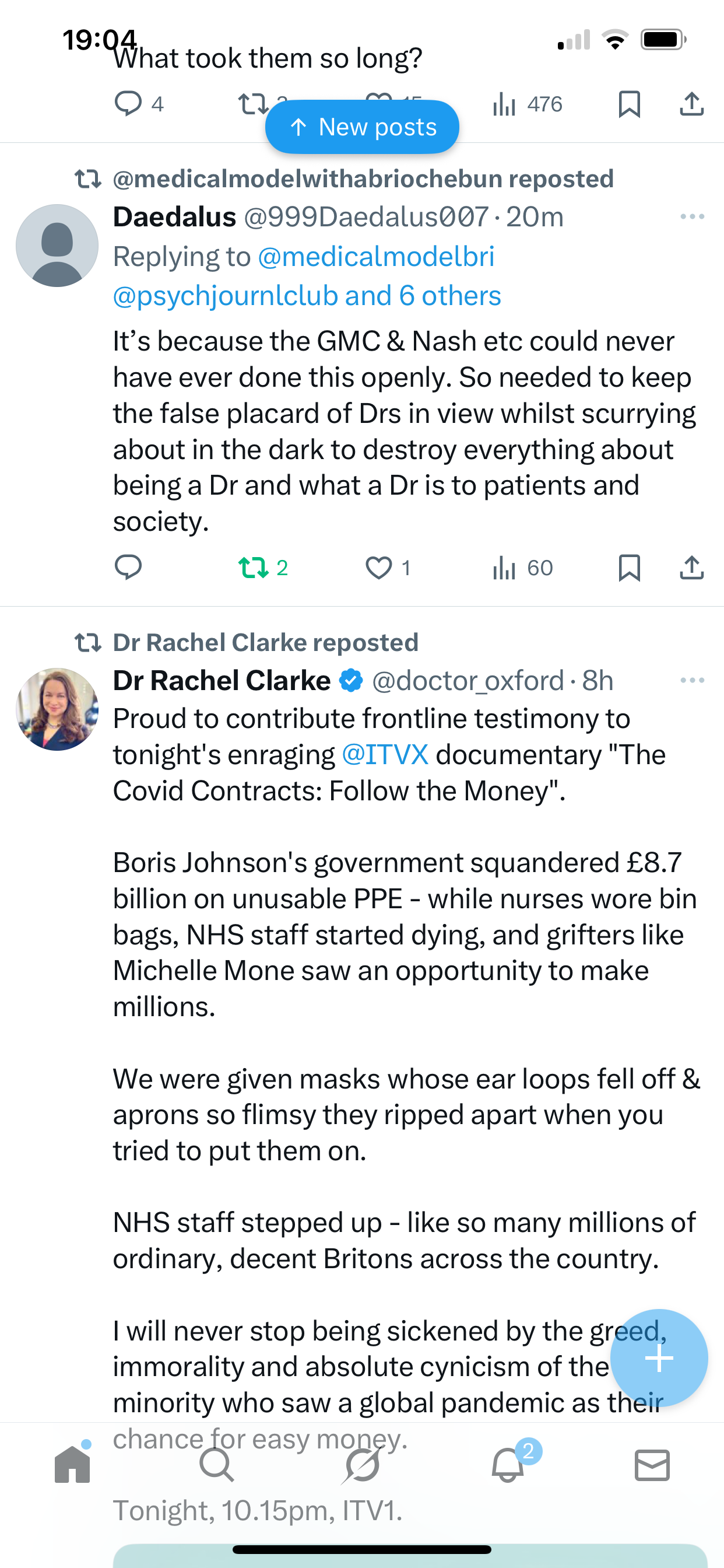This screenshot has width=724, height=1568.
Task: Open the @ITVX mention link
Action: (385, 755)
